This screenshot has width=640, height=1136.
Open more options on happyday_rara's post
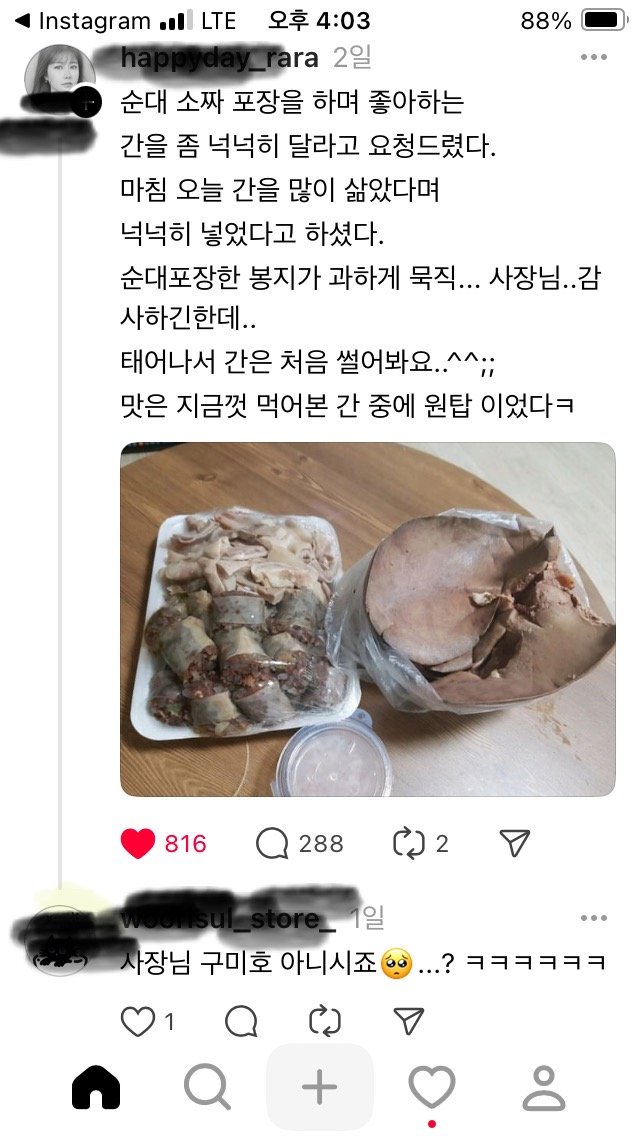pyautogui.click(x=593, y=58)
